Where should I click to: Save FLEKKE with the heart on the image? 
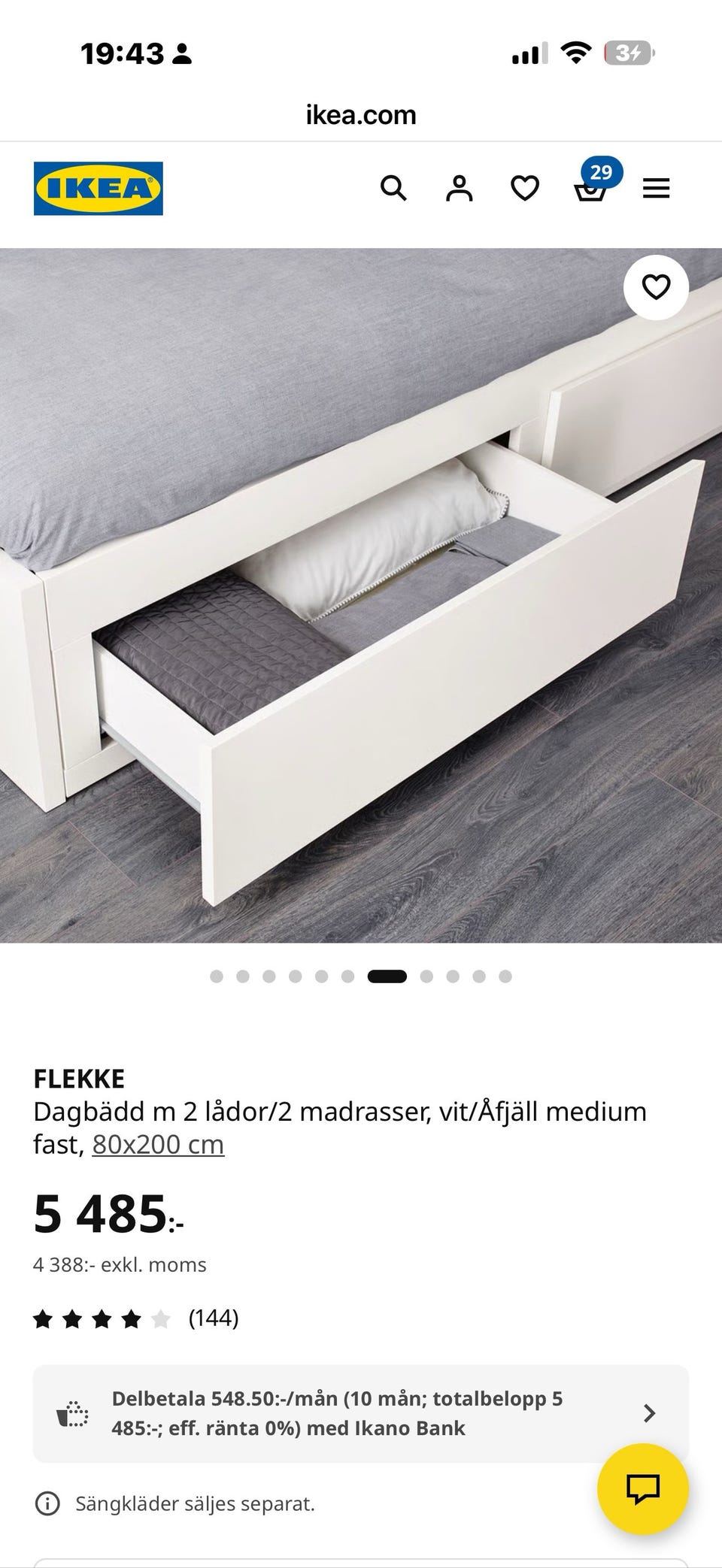click(656, 287)
